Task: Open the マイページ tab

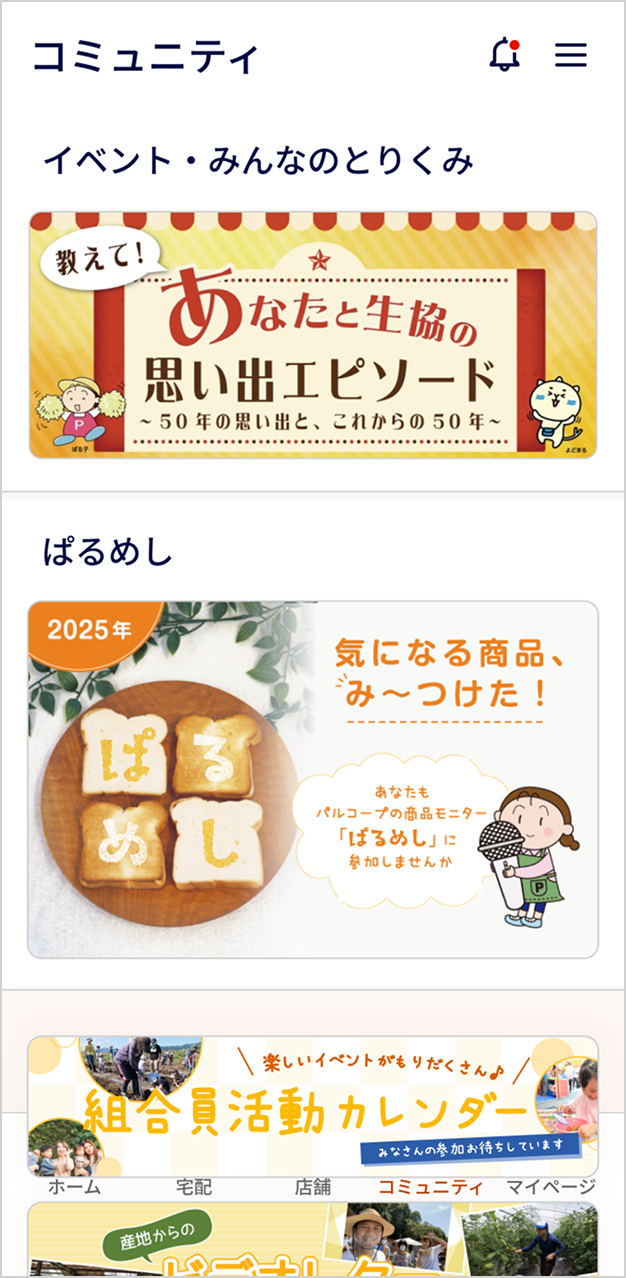Action: click(550, 1187)
